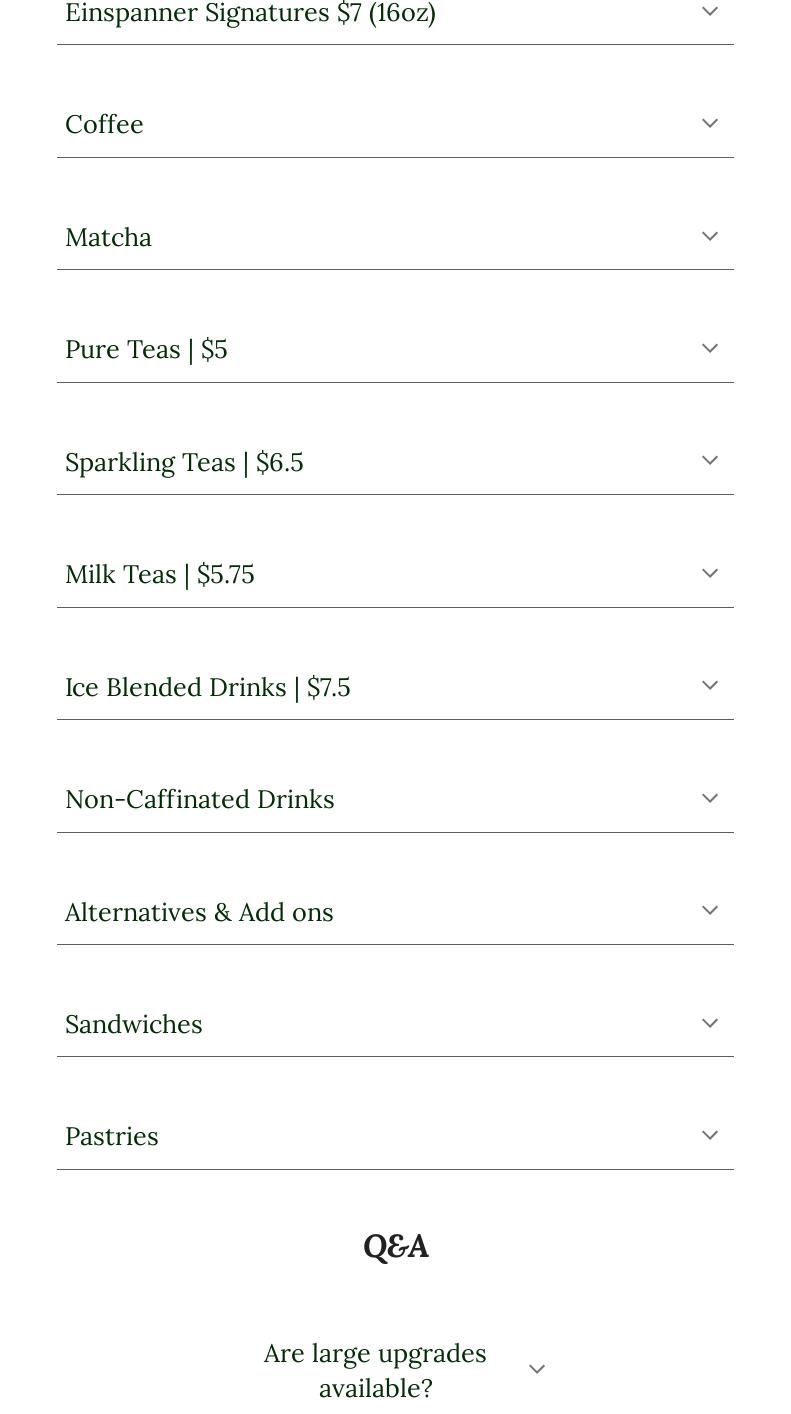791x1414 pixels.
Task: Expand Pure Teas | $5
Action: (x=395, y=349)
